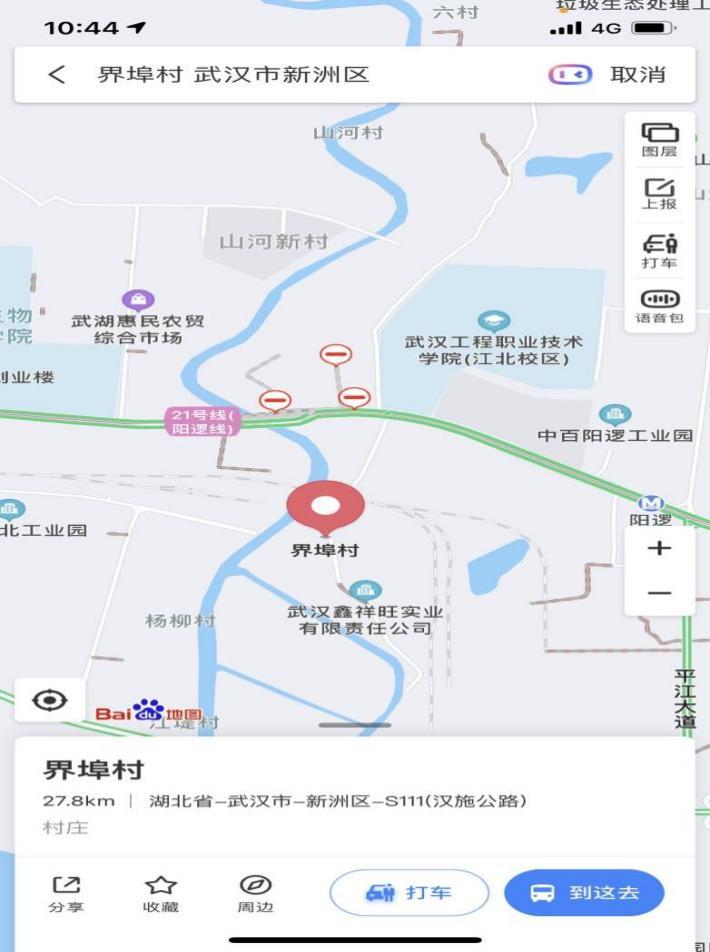Tap the search field showing 界埠村
The image size is (710, 952).
[x=300, y=75]
